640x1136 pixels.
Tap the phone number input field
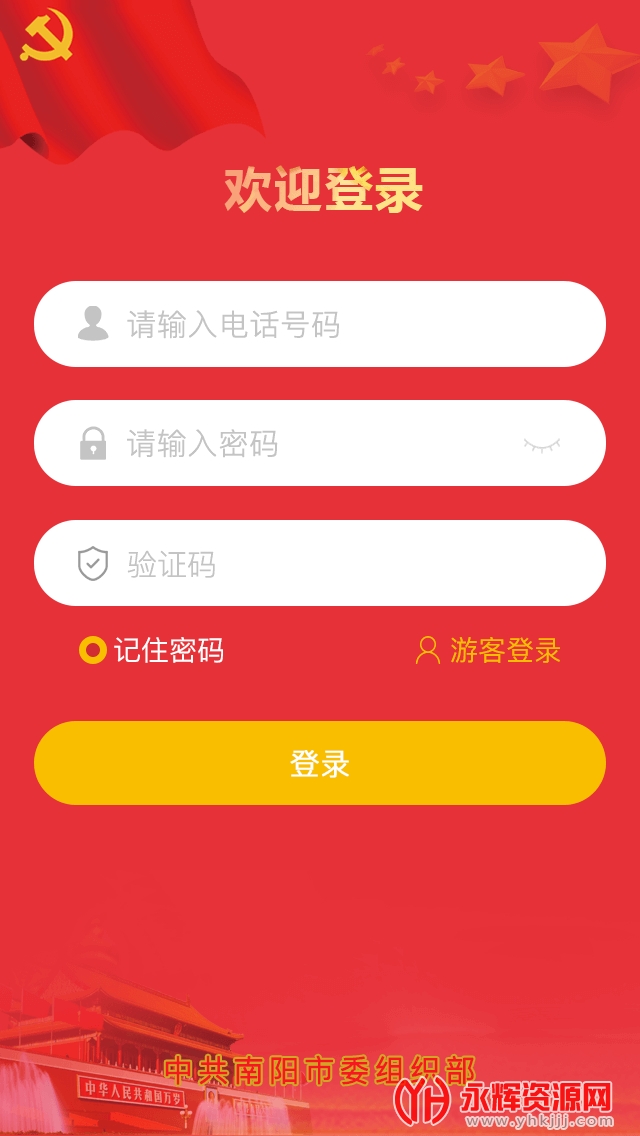(320, 324)
